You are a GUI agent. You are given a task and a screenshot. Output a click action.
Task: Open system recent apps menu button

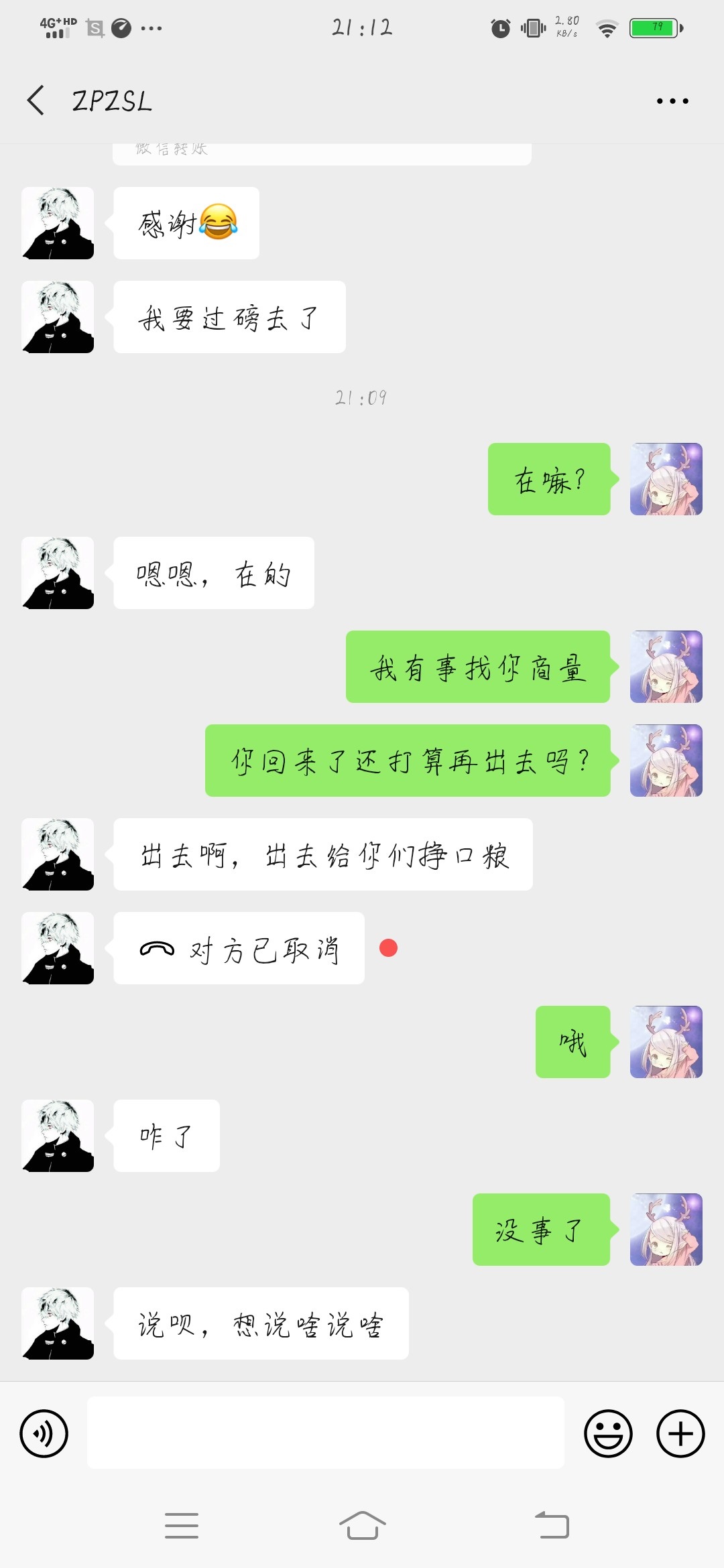pyautogui.click(x=182, y=1526)
